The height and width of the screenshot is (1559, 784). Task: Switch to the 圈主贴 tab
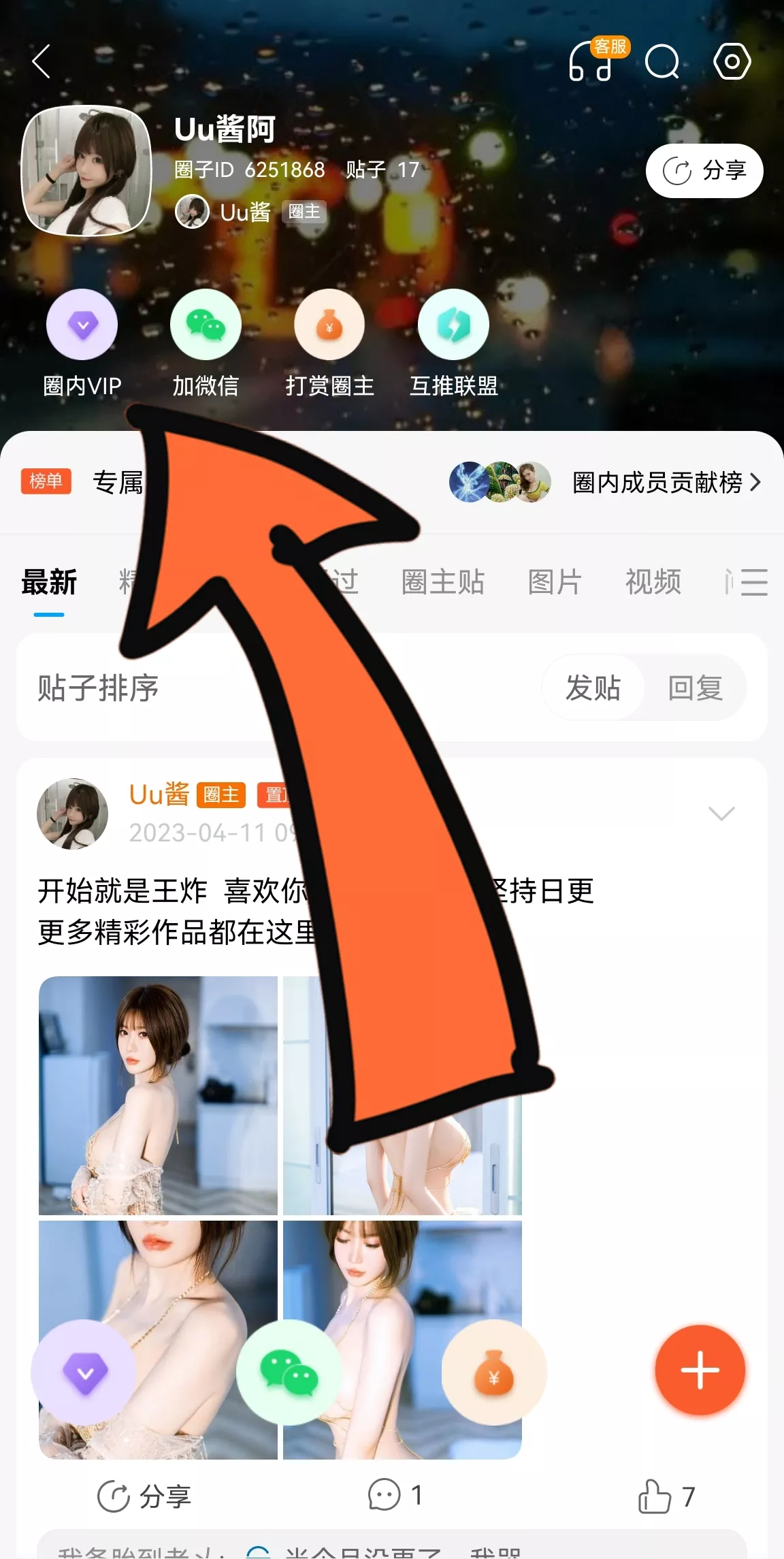[x=442, y=582]
